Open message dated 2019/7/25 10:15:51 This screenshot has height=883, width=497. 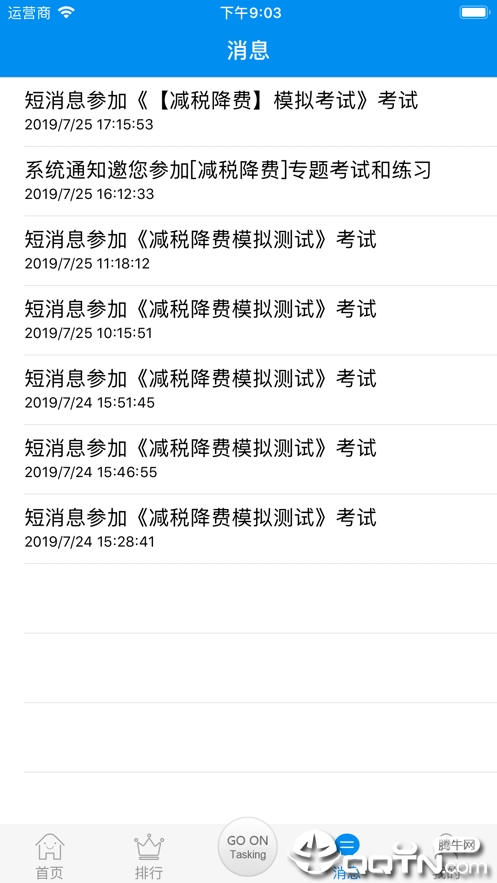coord(248,320)
